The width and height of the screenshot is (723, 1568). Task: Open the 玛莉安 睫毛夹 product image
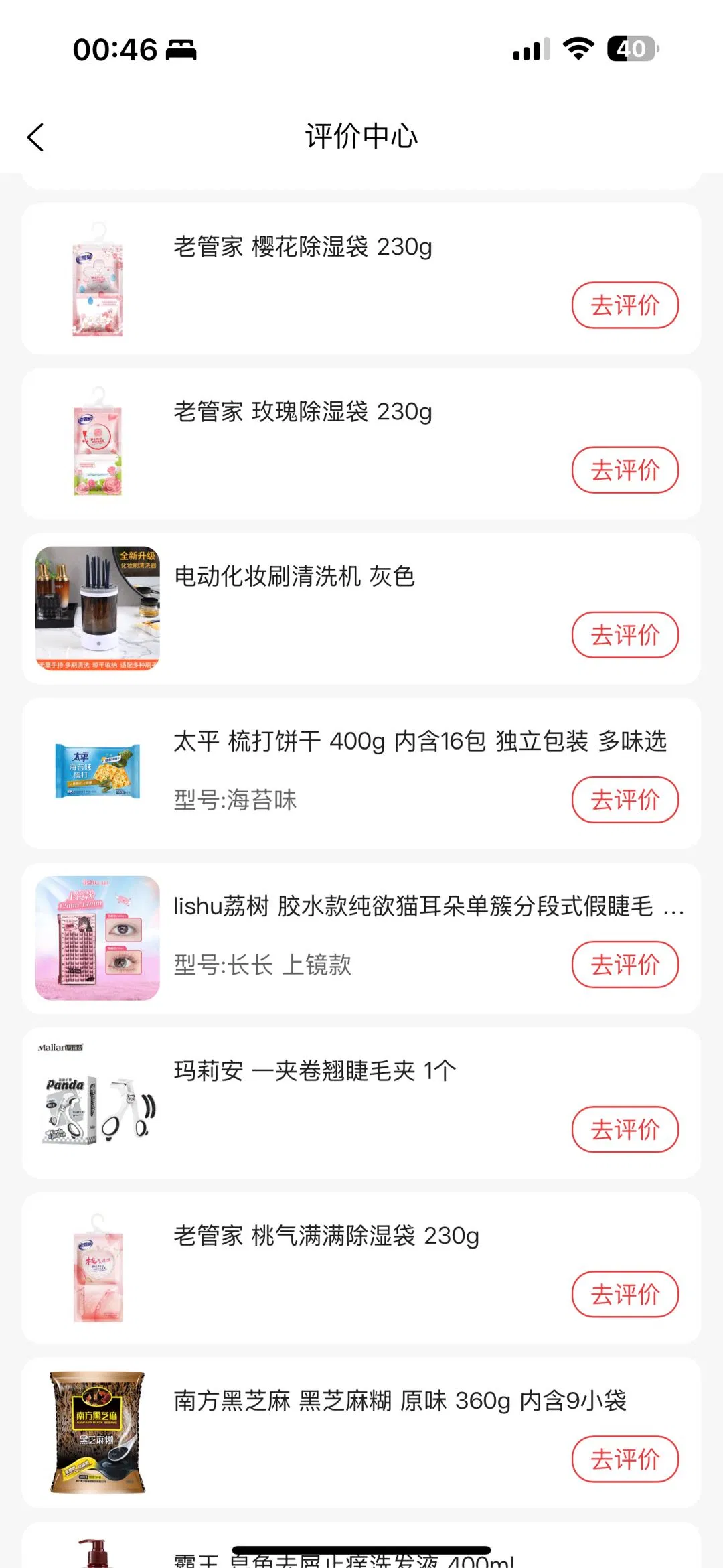(98, 1102)
